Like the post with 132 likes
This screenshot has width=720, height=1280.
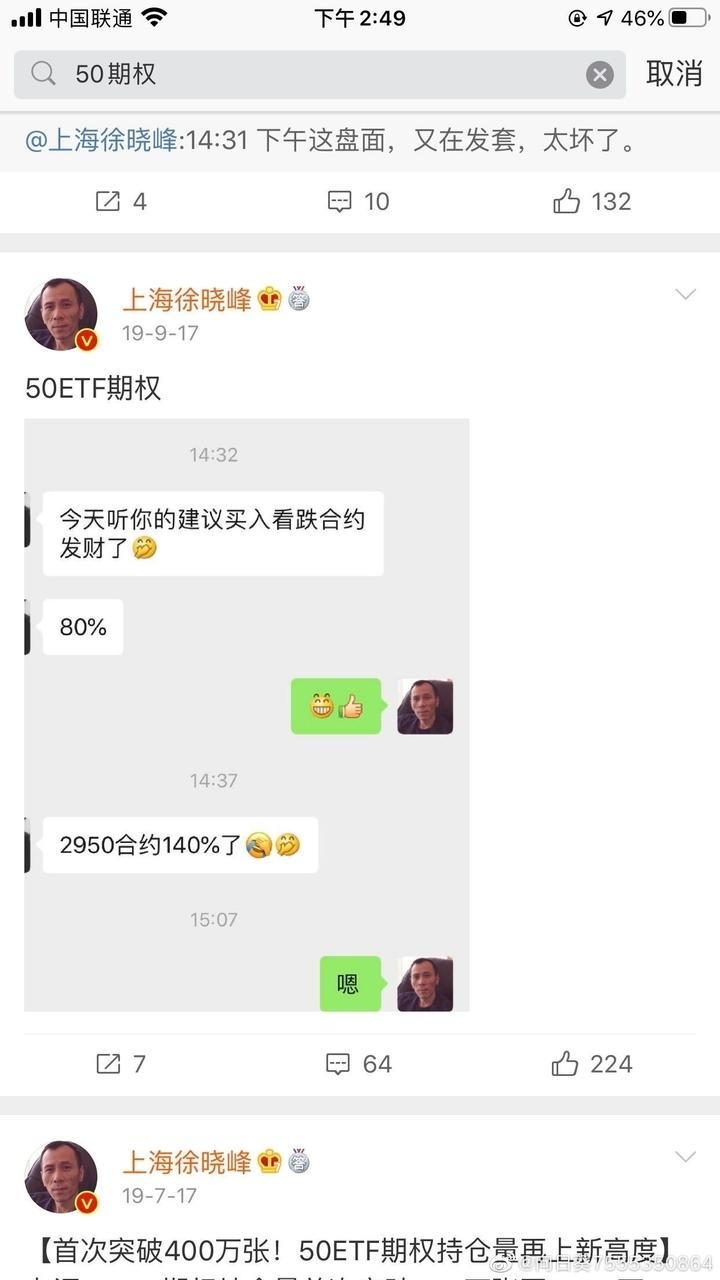click(591, 201)
